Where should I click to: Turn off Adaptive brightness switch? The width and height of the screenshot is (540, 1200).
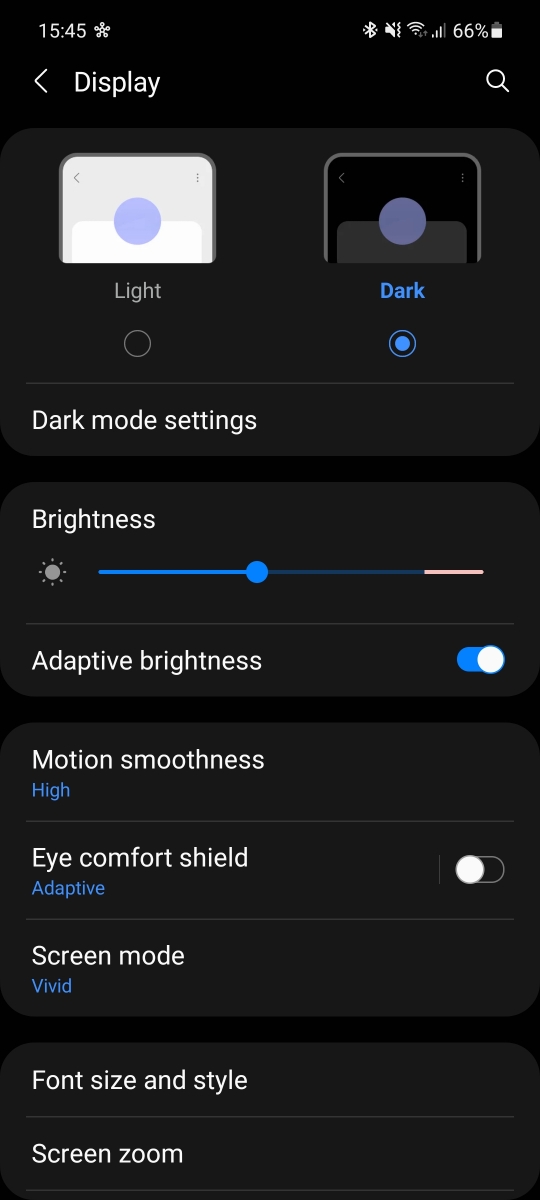point(480,660)
